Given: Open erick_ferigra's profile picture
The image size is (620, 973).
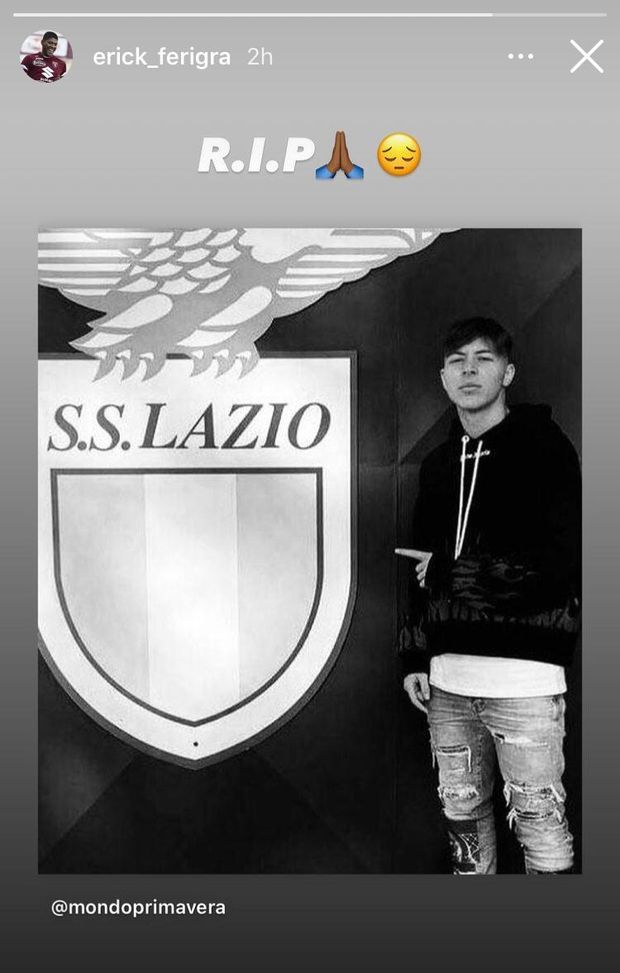Looking at the screenshot, I should (46, 57).
